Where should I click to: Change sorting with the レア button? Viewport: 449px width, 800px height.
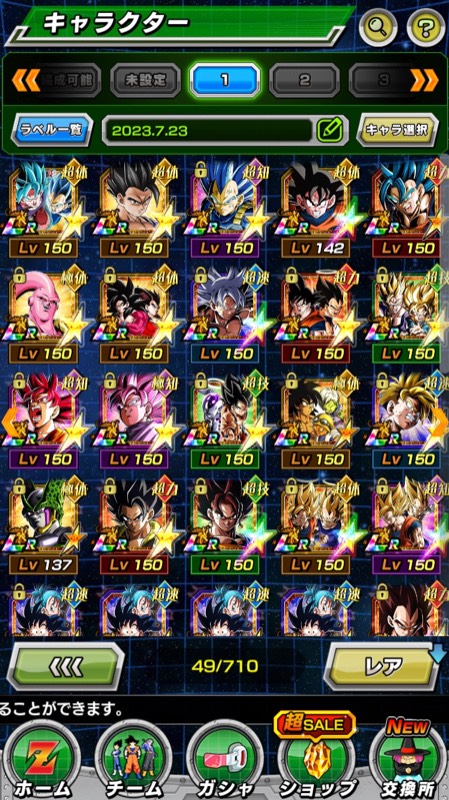(x=383, y=666)
